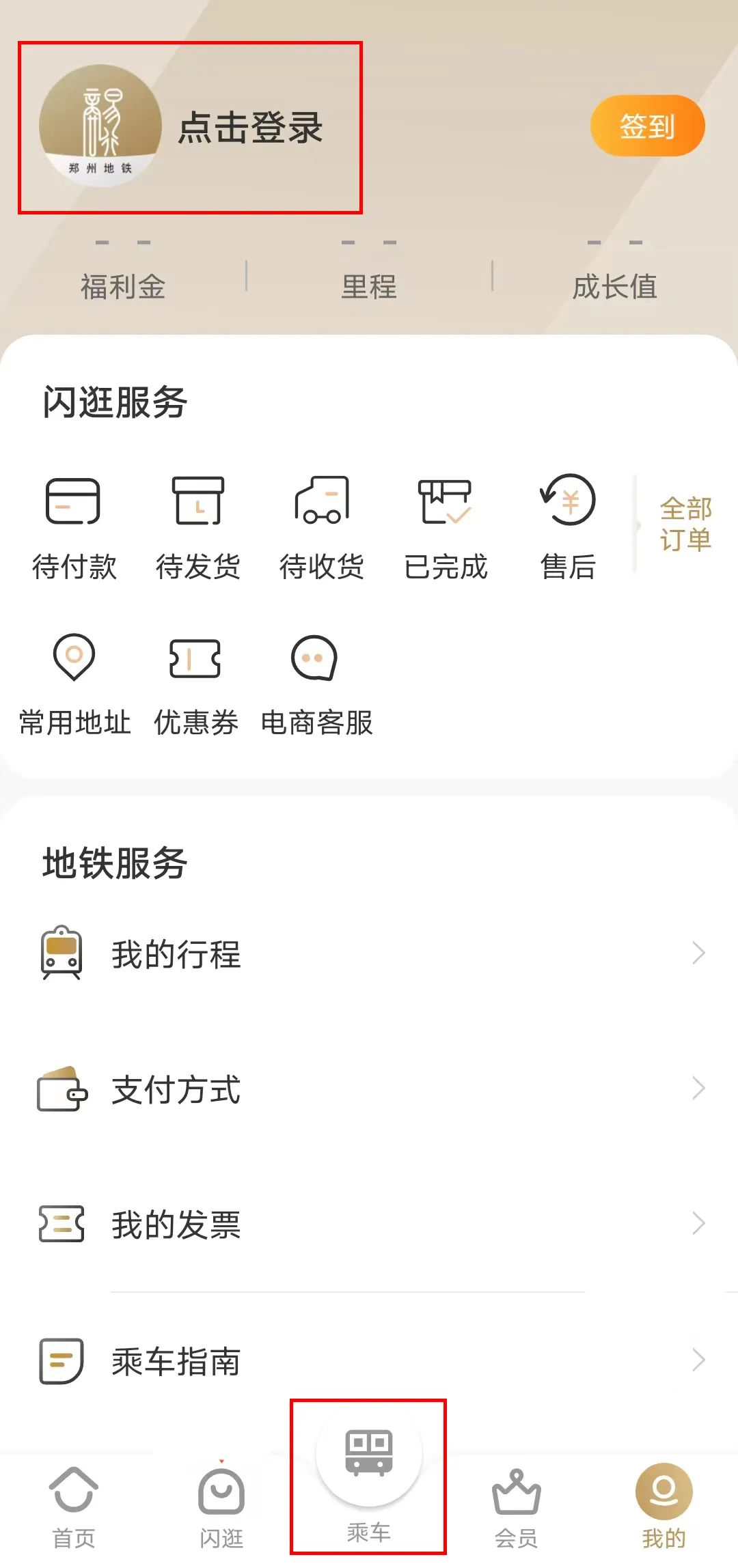
Task: Open the 支付方式 wallet icon
Action: (x=61, y=1089)
